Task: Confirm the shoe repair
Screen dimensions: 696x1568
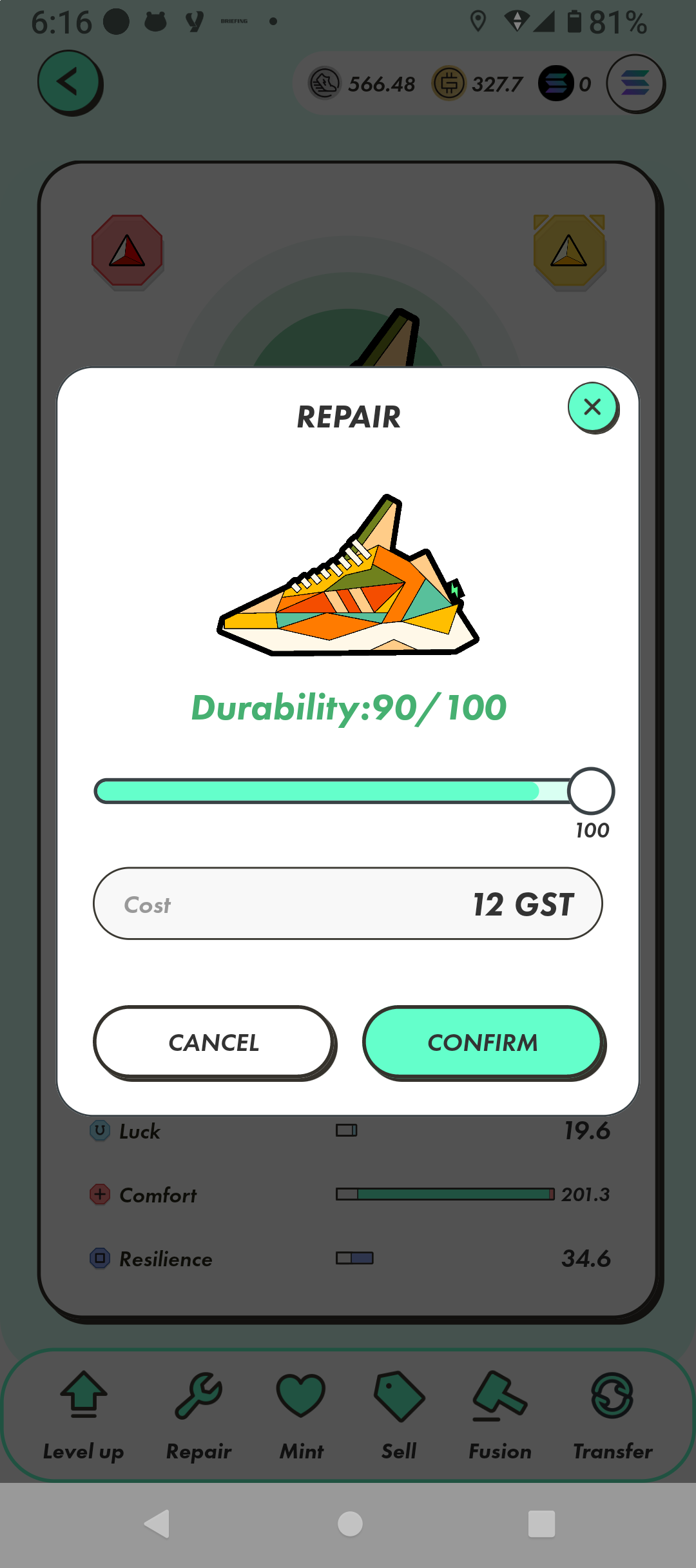Action: click(x=483, y=1042)
